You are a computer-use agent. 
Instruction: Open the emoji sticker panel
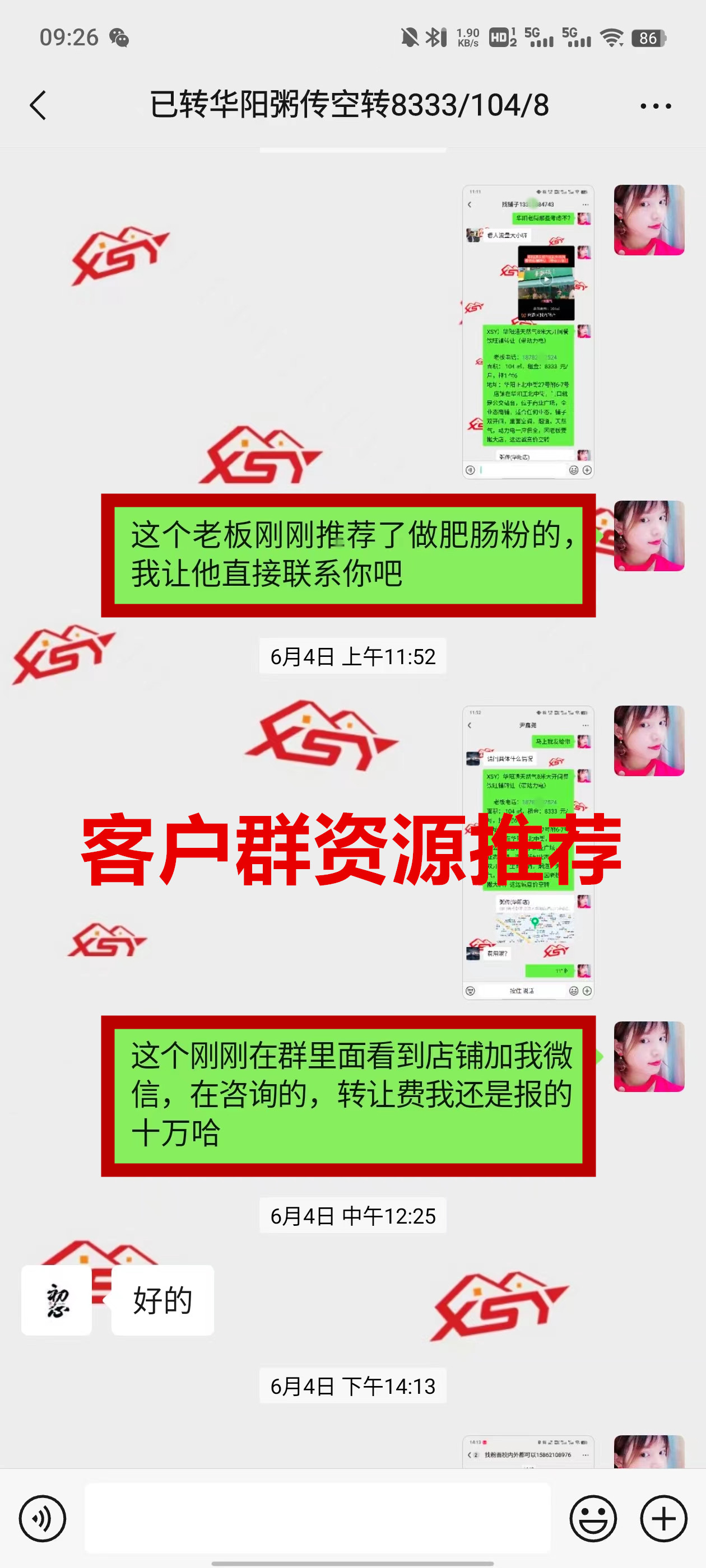593,1519
